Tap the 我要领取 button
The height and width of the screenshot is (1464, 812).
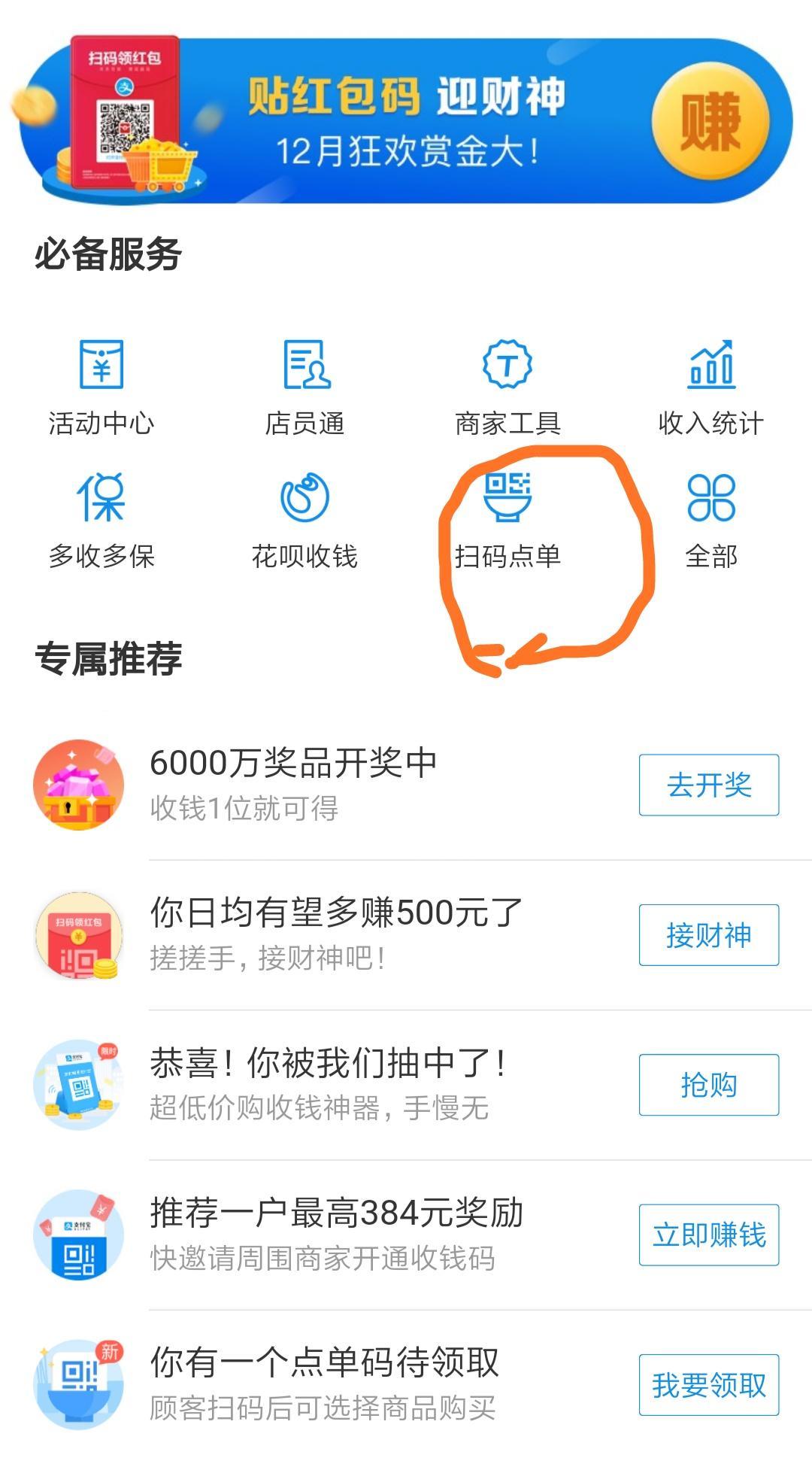coord(708,1385)
